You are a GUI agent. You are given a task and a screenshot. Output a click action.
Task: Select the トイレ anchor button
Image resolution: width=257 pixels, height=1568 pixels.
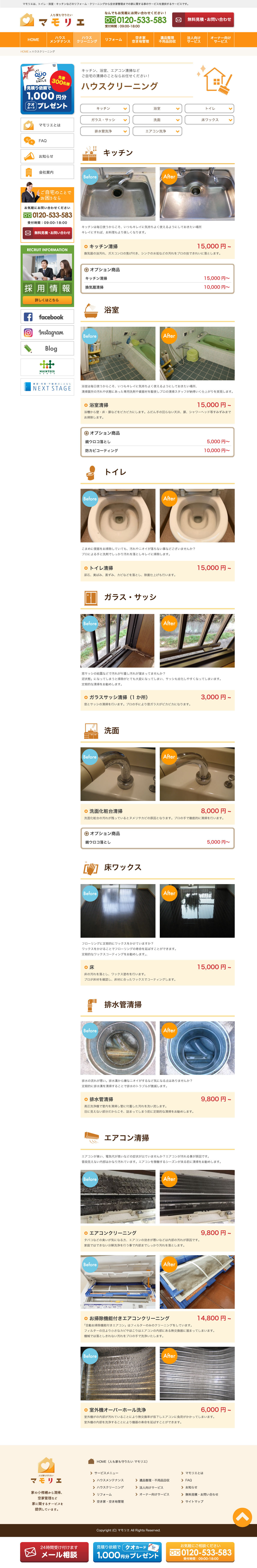point(210,108)
